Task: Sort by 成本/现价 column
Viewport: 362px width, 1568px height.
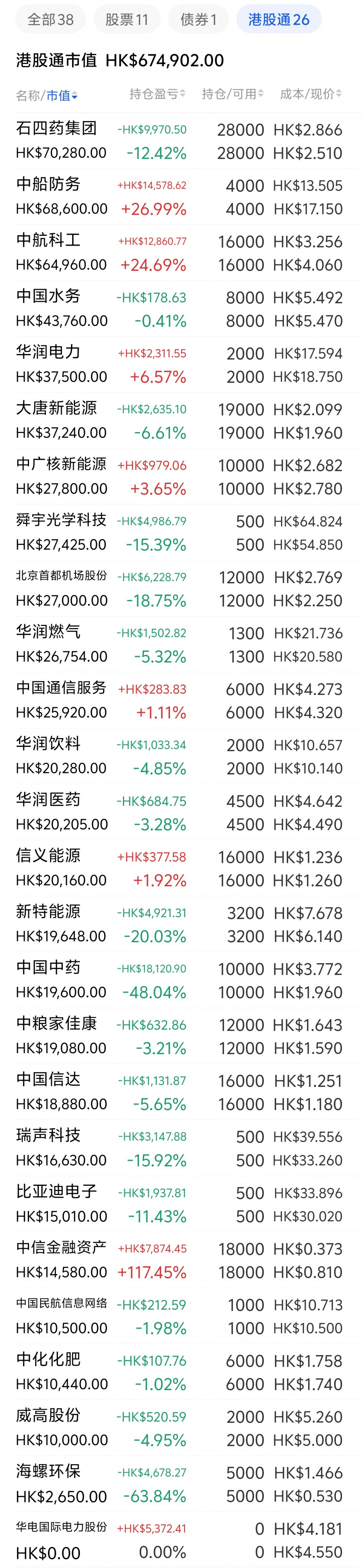Action: click(x=310, y=94)
